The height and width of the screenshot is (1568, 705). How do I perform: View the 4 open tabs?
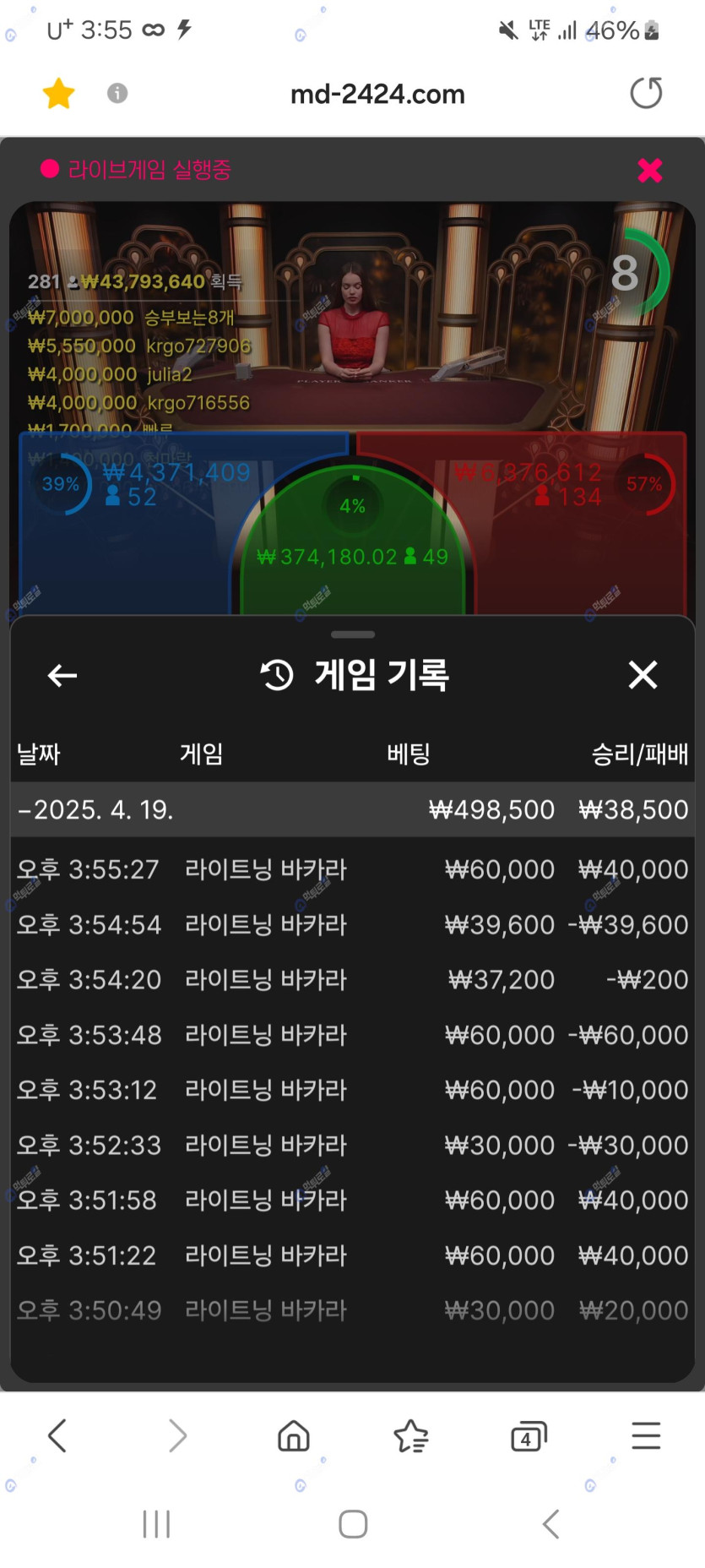point(529,1435)
